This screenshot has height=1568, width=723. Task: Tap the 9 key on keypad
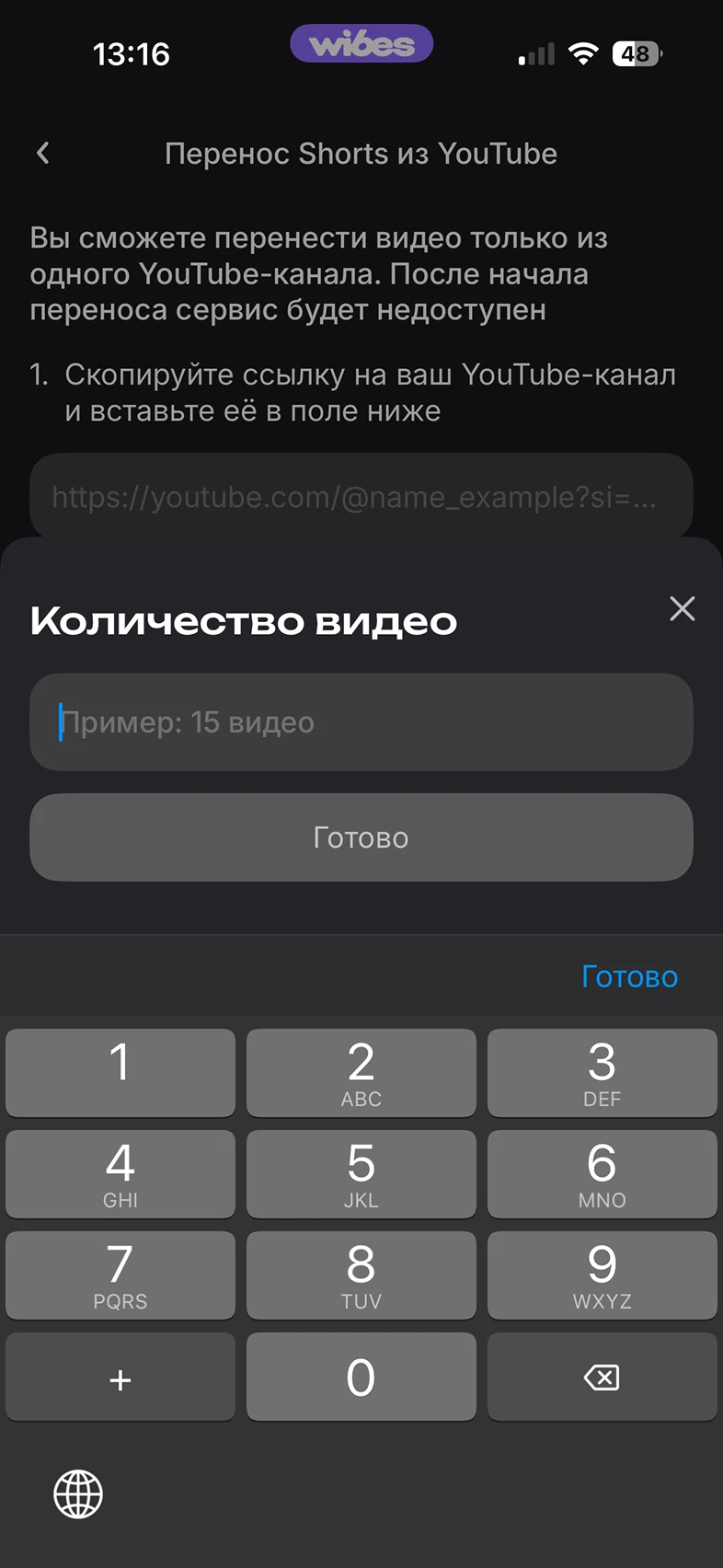[602, 1274]
